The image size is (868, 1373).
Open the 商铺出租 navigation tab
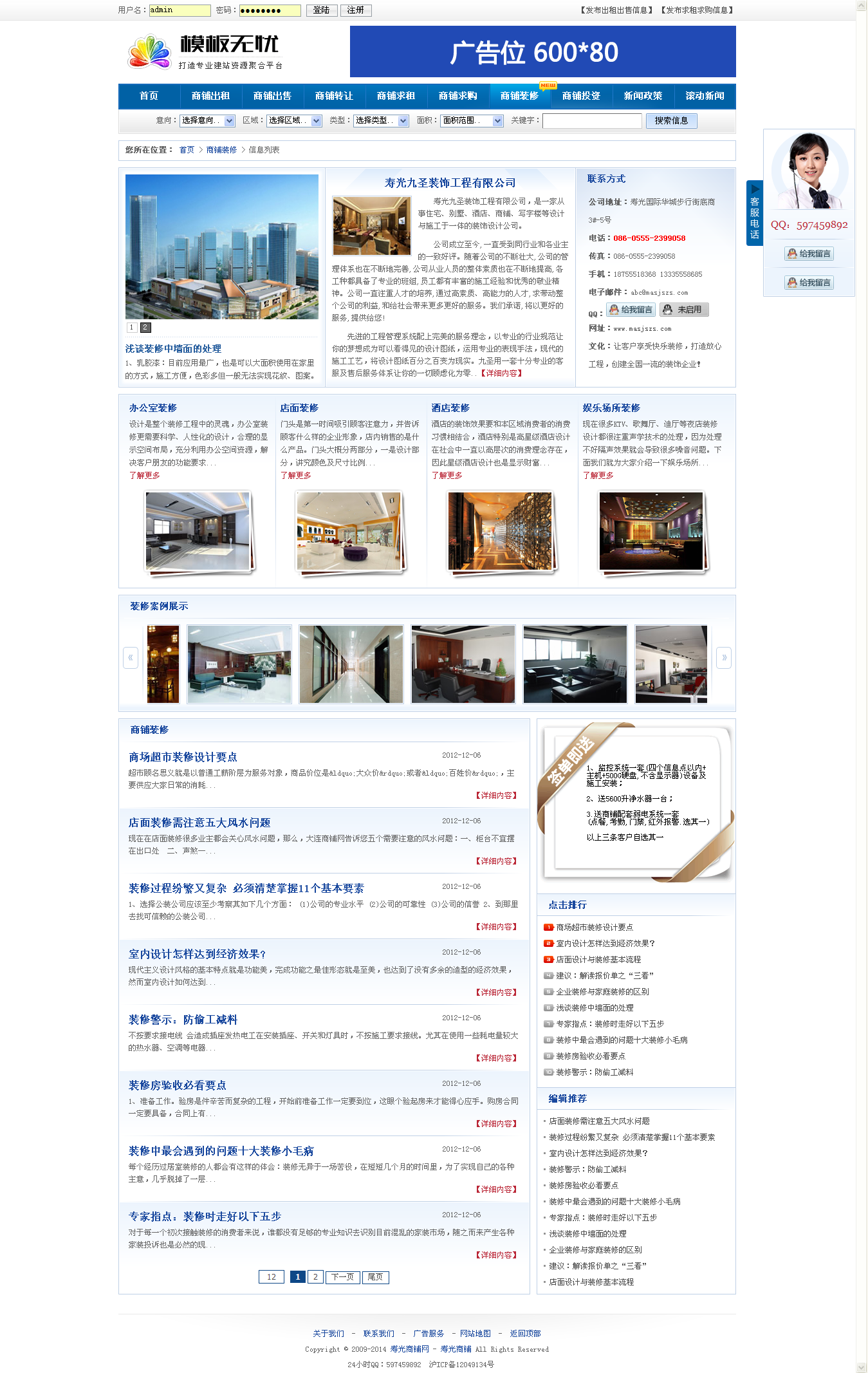(x=210, y=96)
